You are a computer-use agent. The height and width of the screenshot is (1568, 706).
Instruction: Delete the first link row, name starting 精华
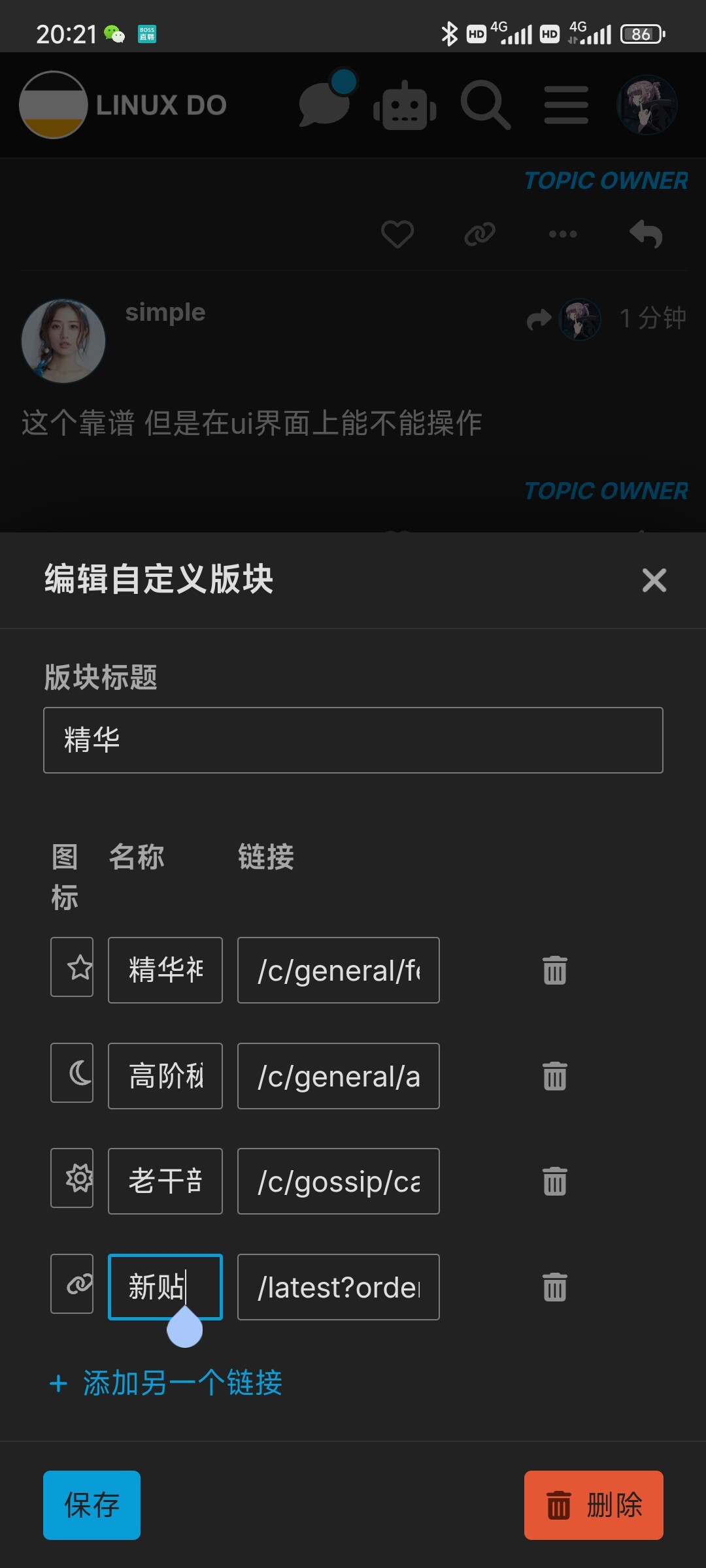[555, 970]
